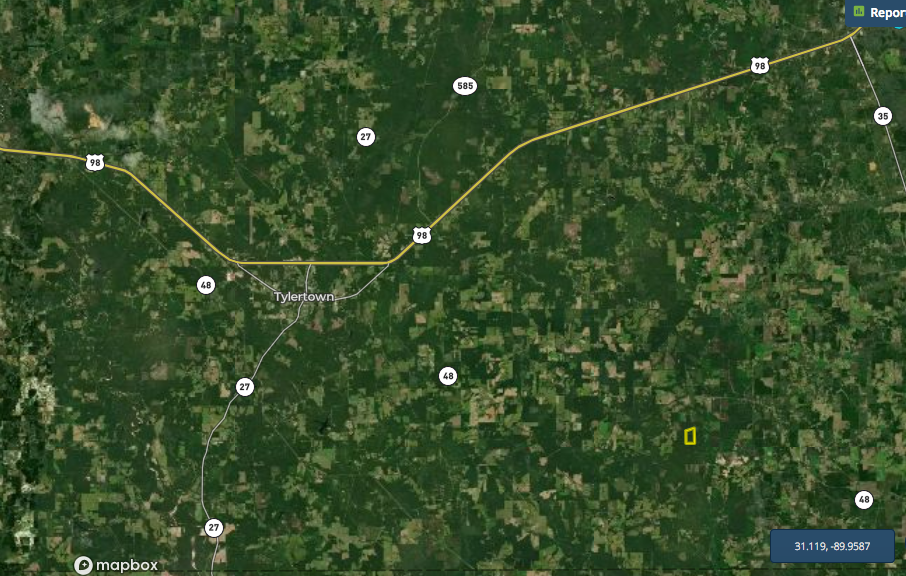The width and height of the screenshot is (906, 576).
Task: Open the Report button
Action: tap(878, 13)
